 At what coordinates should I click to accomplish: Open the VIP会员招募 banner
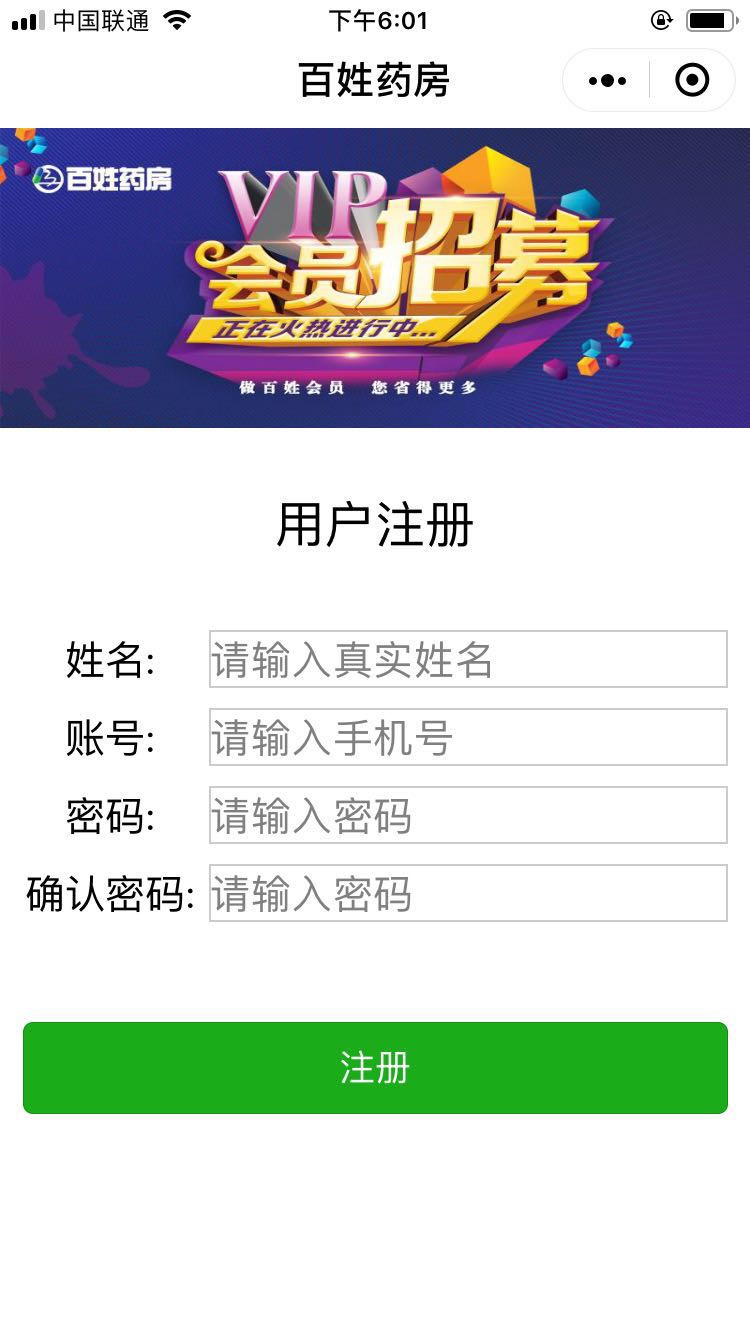(375, 277)
